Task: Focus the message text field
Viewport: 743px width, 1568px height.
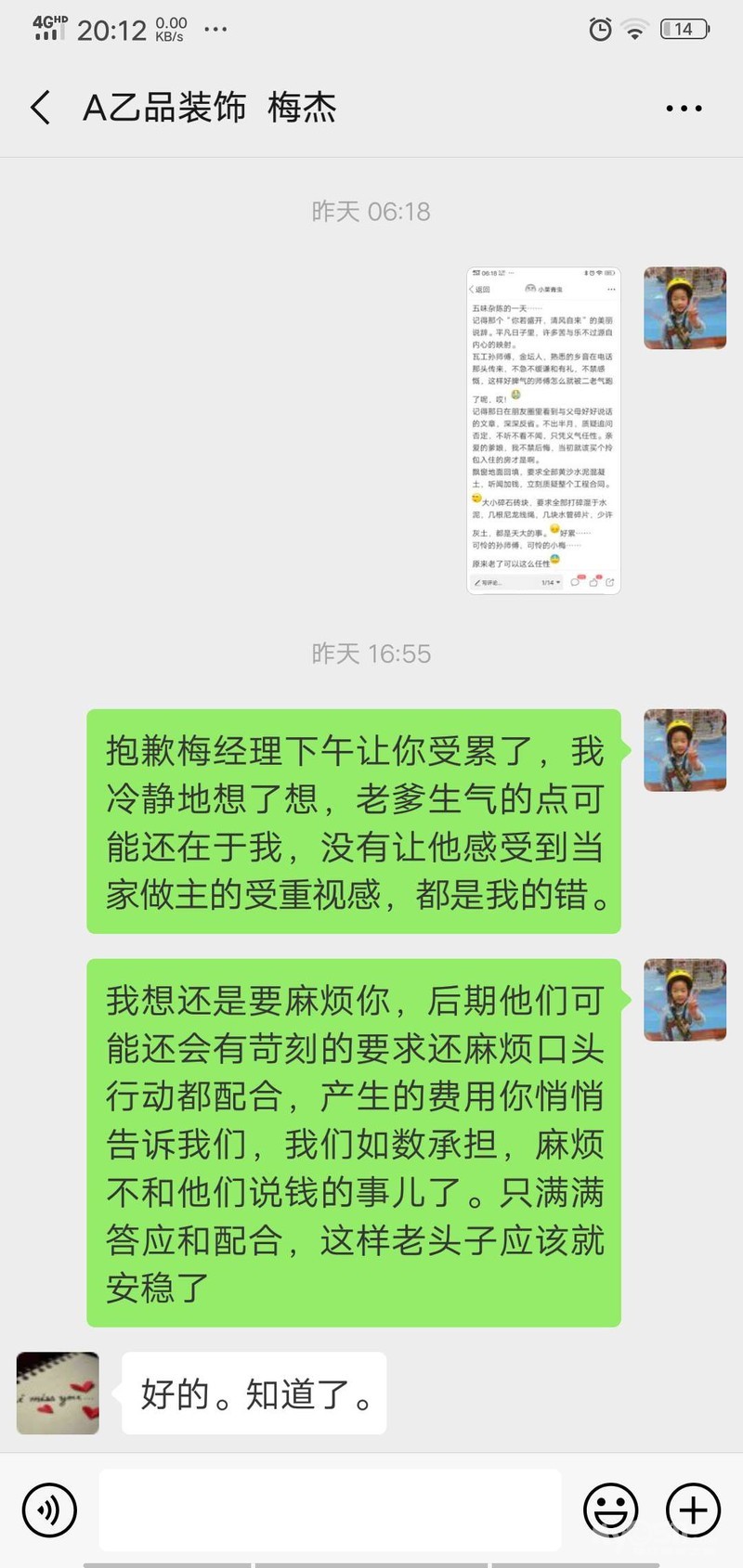Action: click(330, 1510)
